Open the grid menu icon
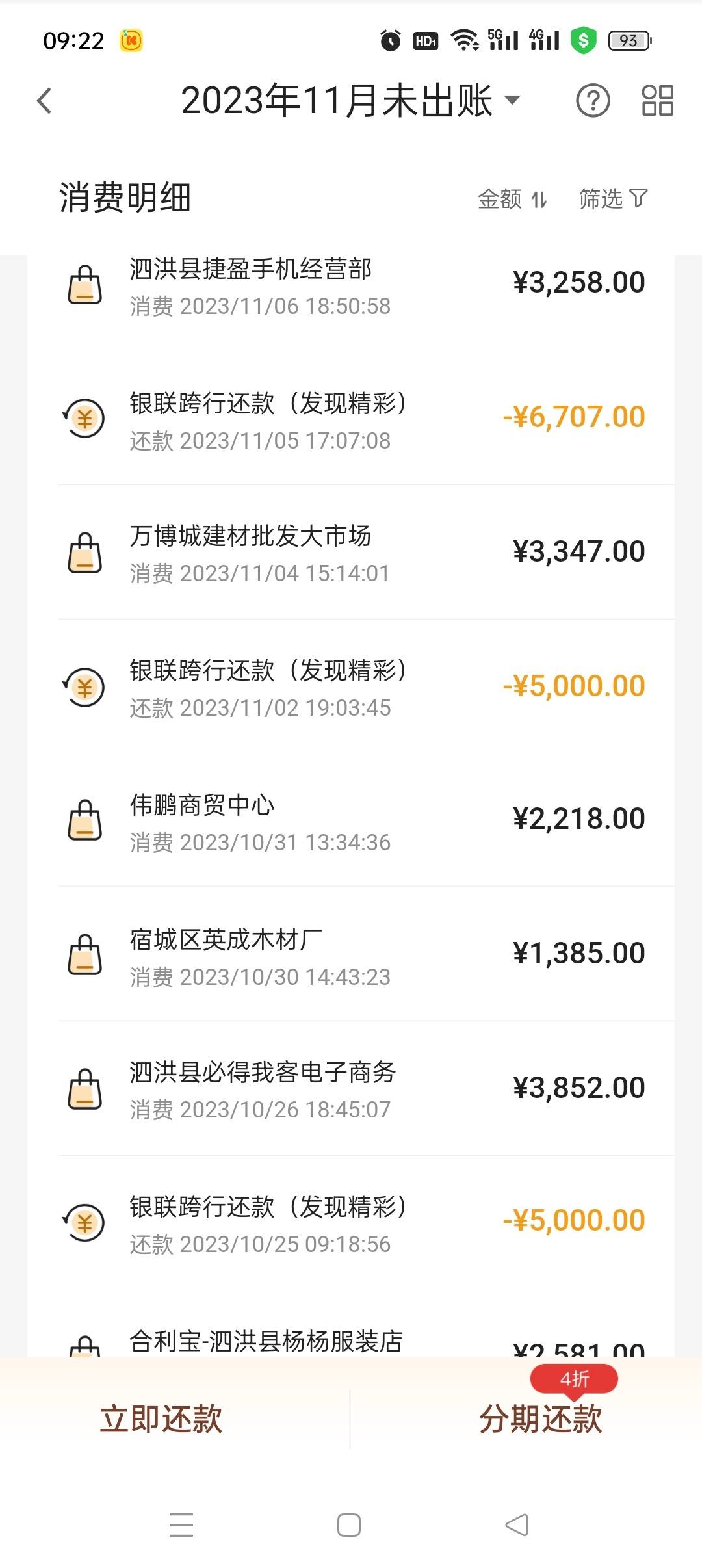The image size is (702, 1568). click(x=657, y=101)
